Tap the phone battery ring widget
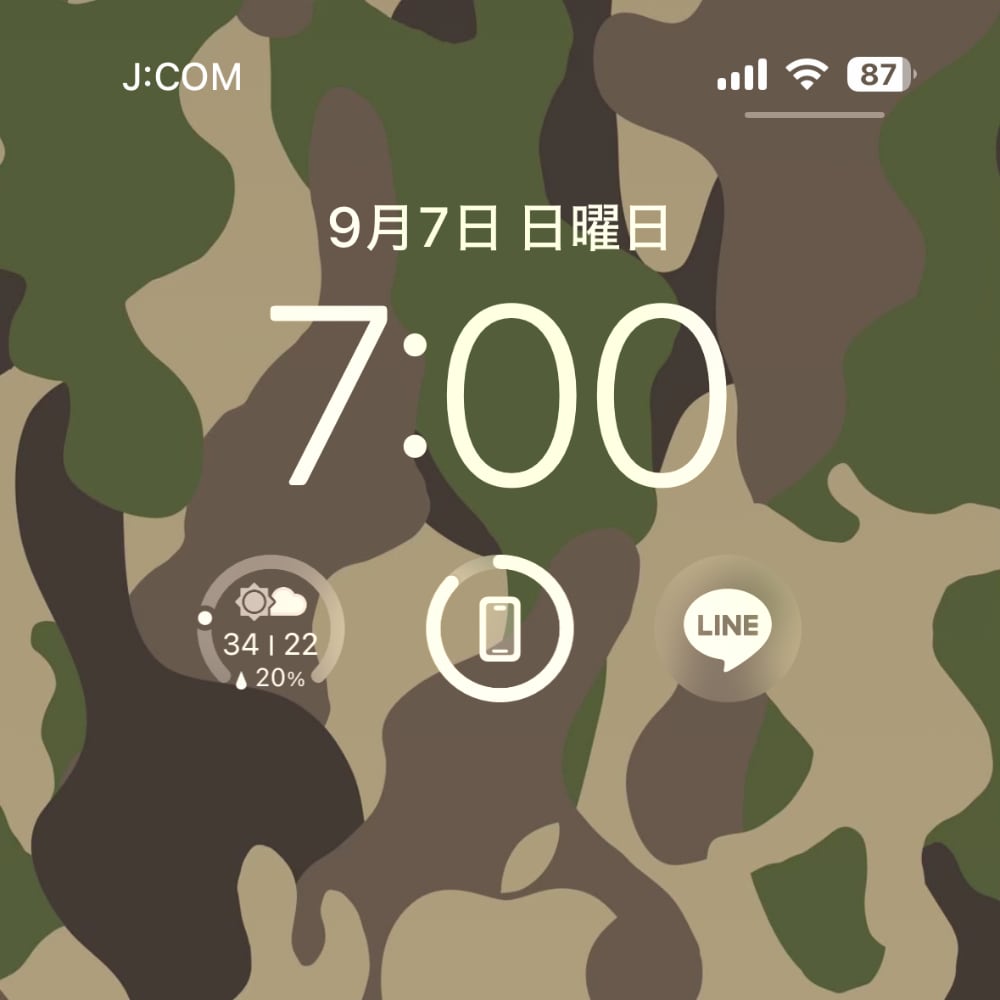This screenshot has height=1000, width=1000. [500, 630]
